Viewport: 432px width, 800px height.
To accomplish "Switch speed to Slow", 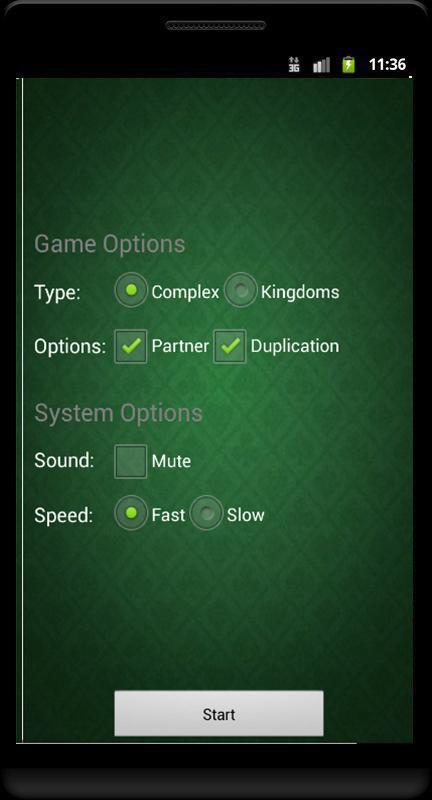I will (206, 513).
